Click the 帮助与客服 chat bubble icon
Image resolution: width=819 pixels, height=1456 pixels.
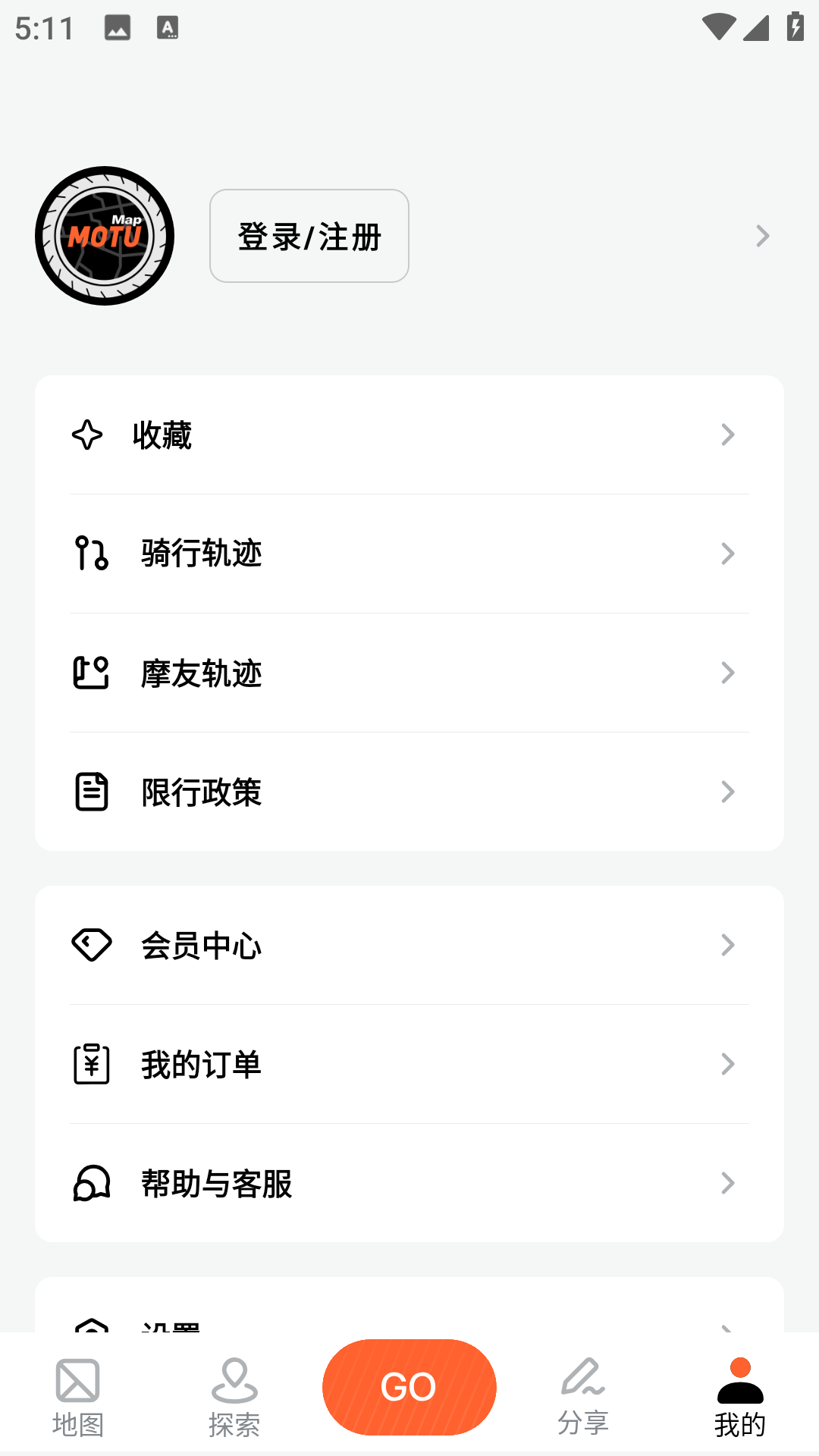click(x=90, y=1184)
